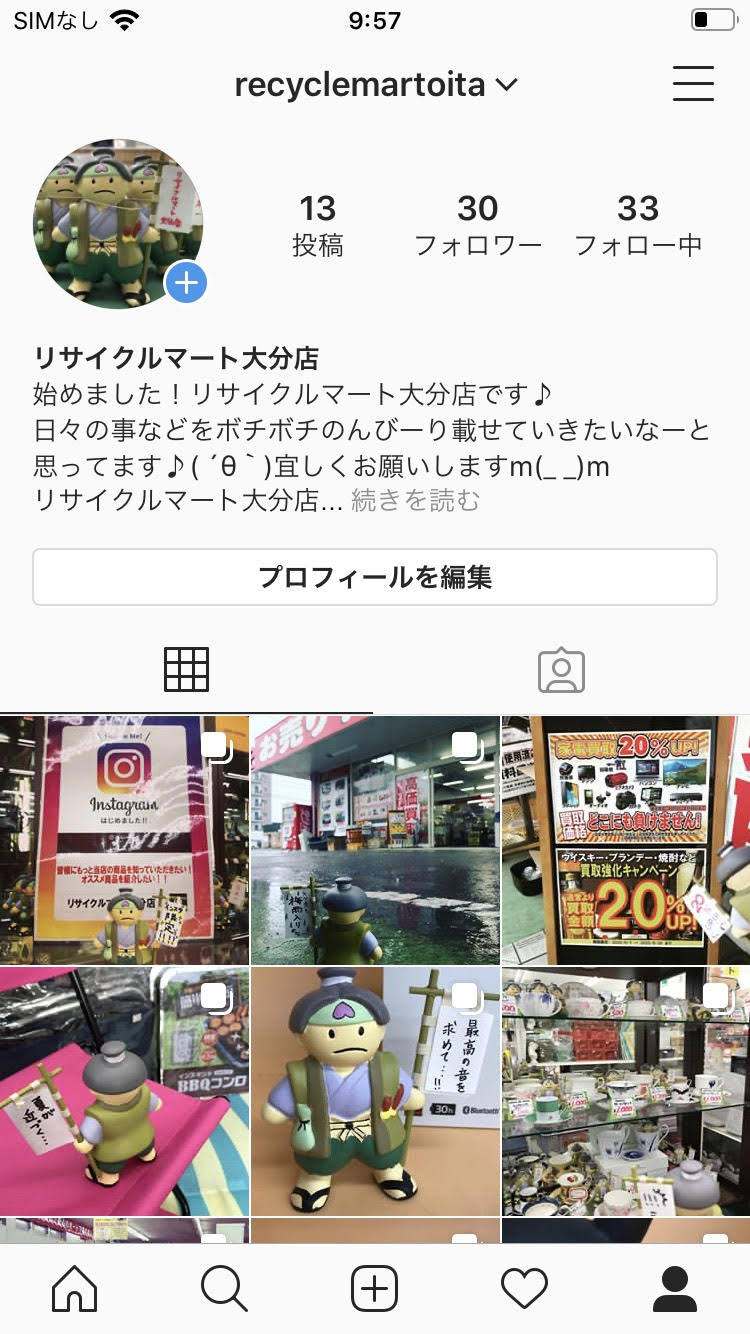This screenshot has height=1334, width=750.
Task: Open the 最高の音を求めて figurine post
Action: tap(375, 1090)
